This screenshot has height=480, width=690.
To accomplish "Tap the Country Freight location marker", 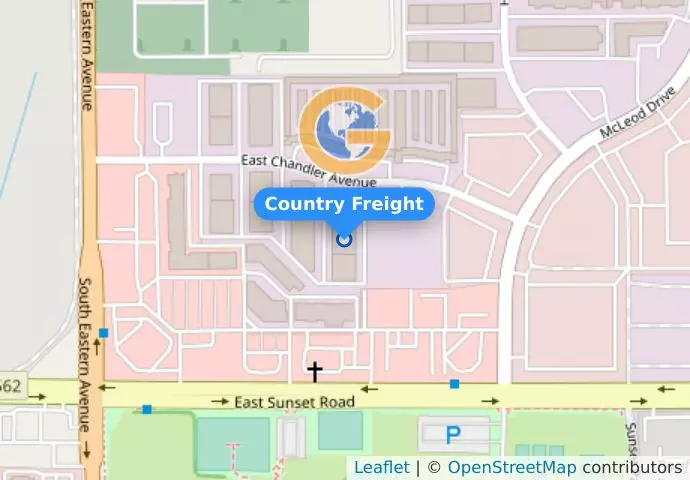I will [344, 239].
